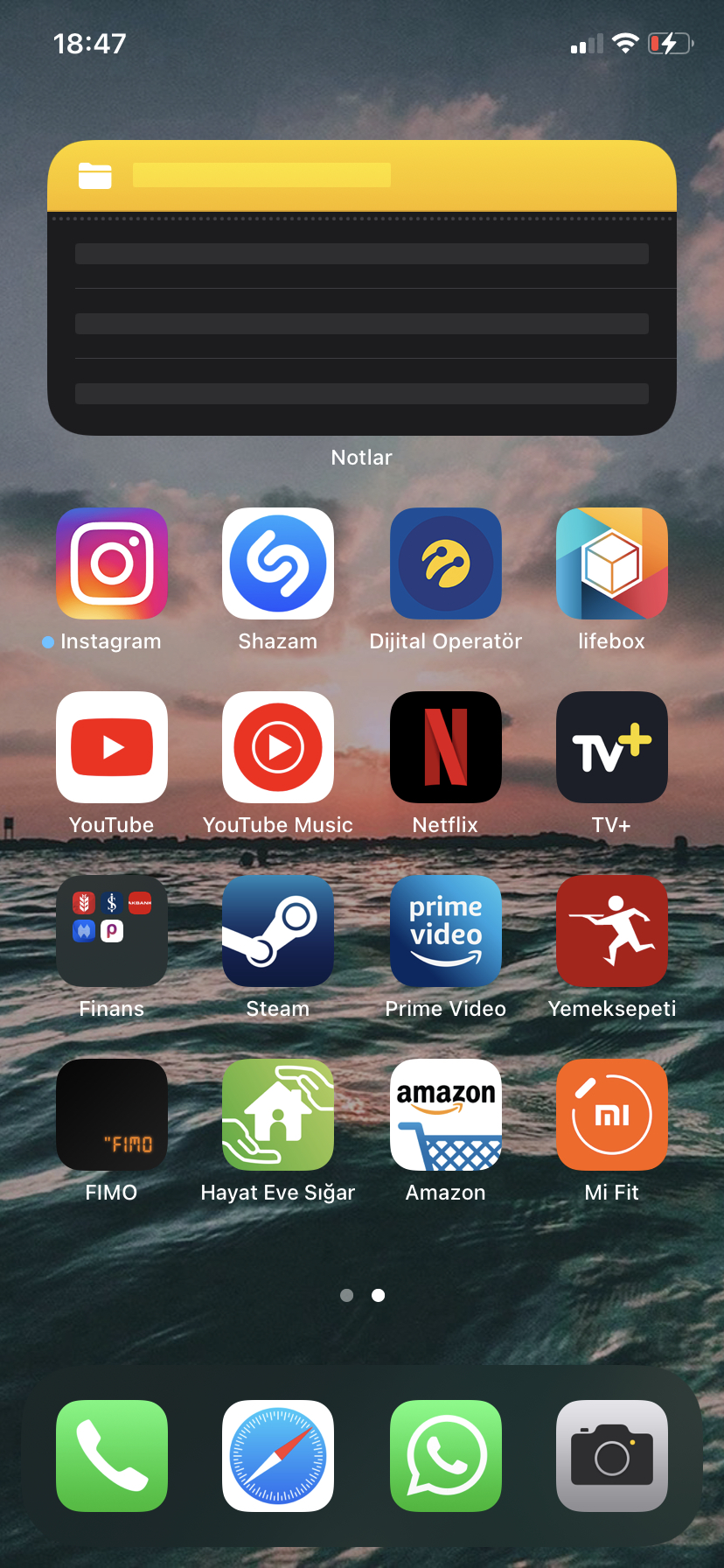Open Mi Fit
The image size is (724, 1568).
pos(612,1115)
